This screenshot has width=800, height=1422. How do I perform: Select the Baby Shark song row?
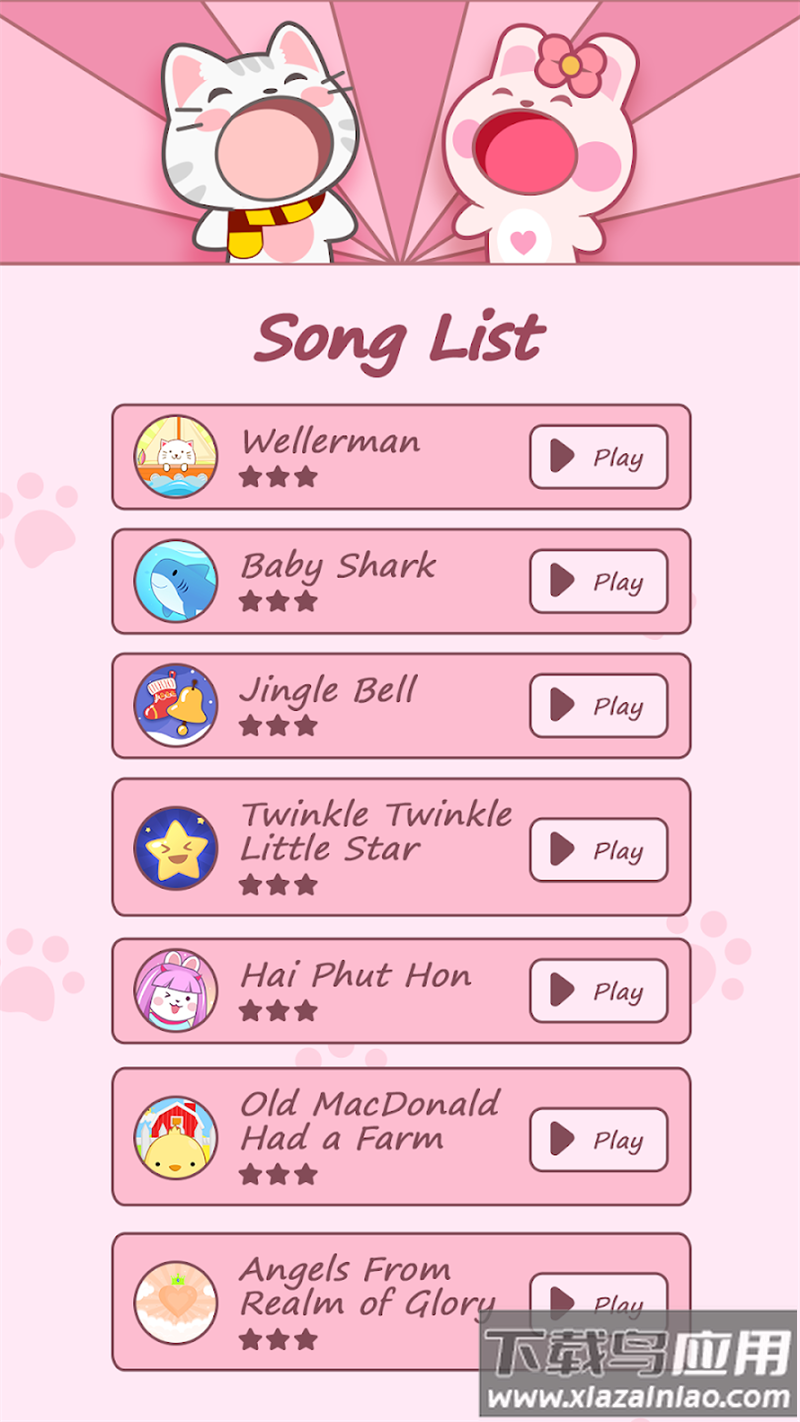[400, 581]
